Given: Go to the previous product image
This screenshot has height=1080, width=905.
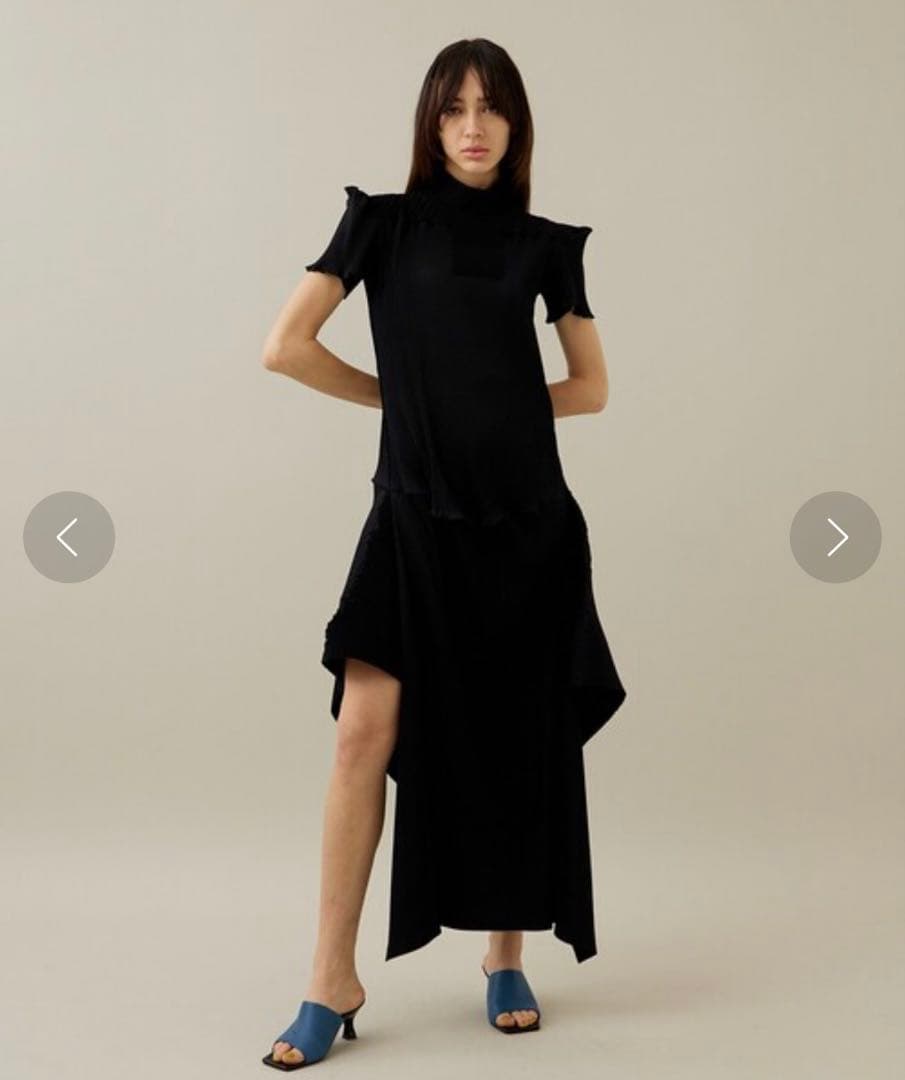Looking at the screenshot, I should pos(68,537).
